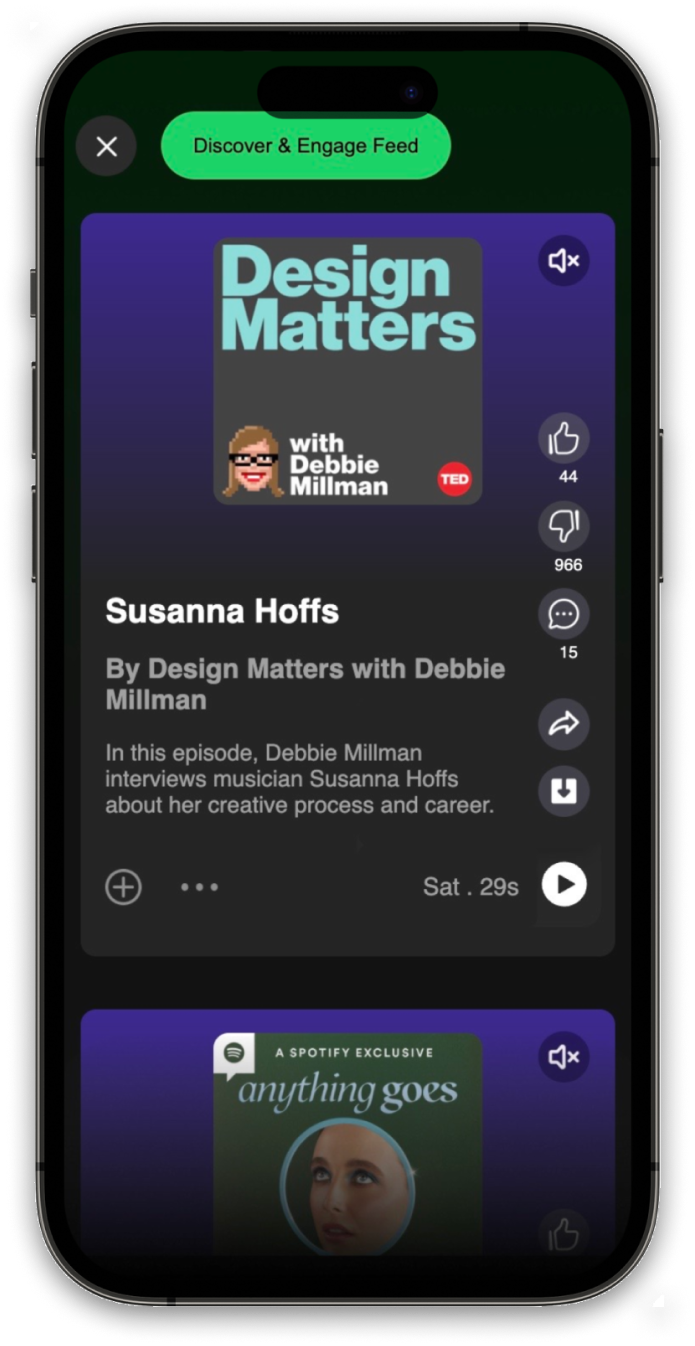Close the feed with the X button
695x1346 pixels.
(106, 146)
